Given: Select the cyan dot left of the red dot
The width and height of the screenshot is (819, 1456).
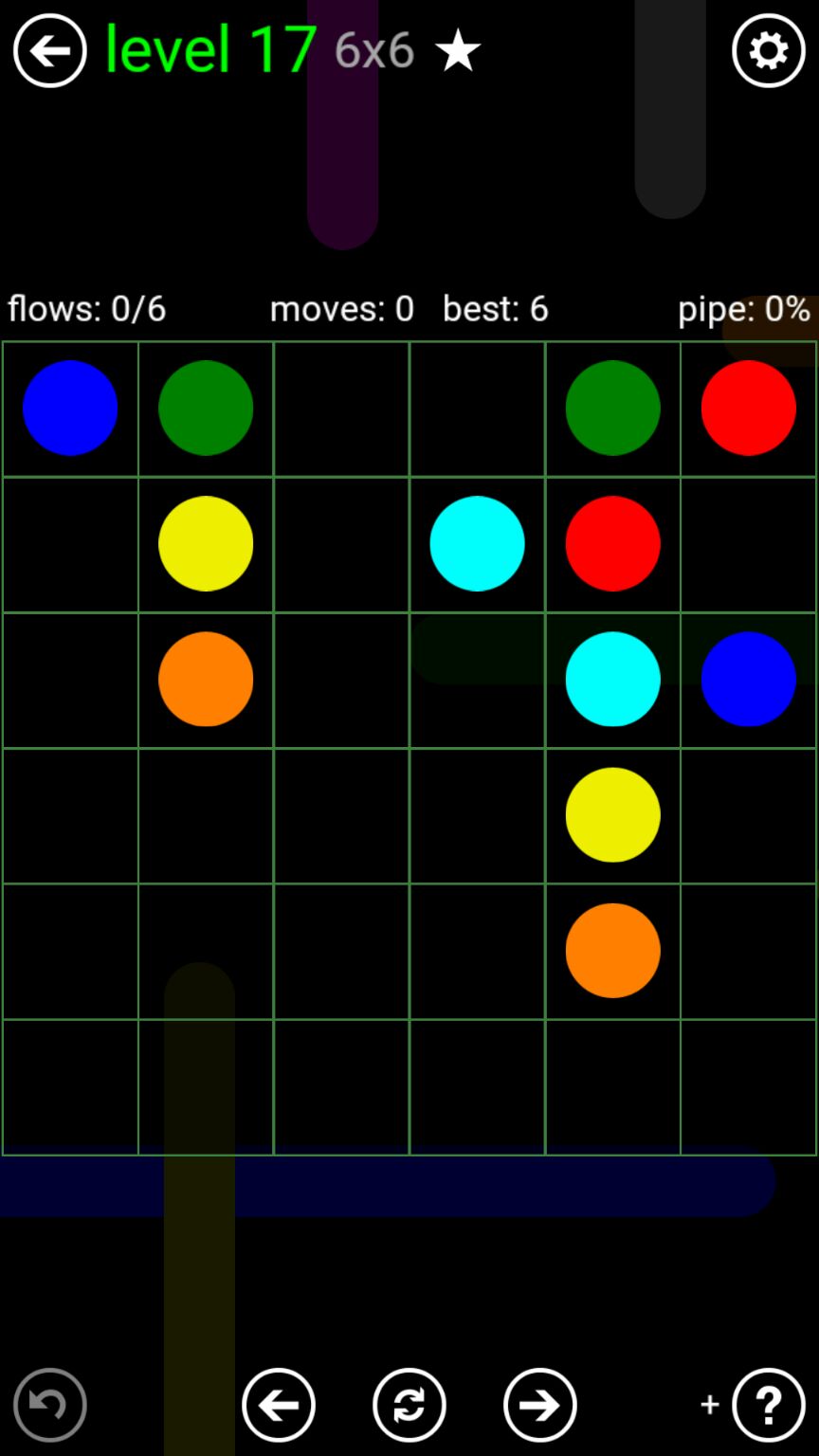Looking at the screenshot, I should click(x=477, y=543).
